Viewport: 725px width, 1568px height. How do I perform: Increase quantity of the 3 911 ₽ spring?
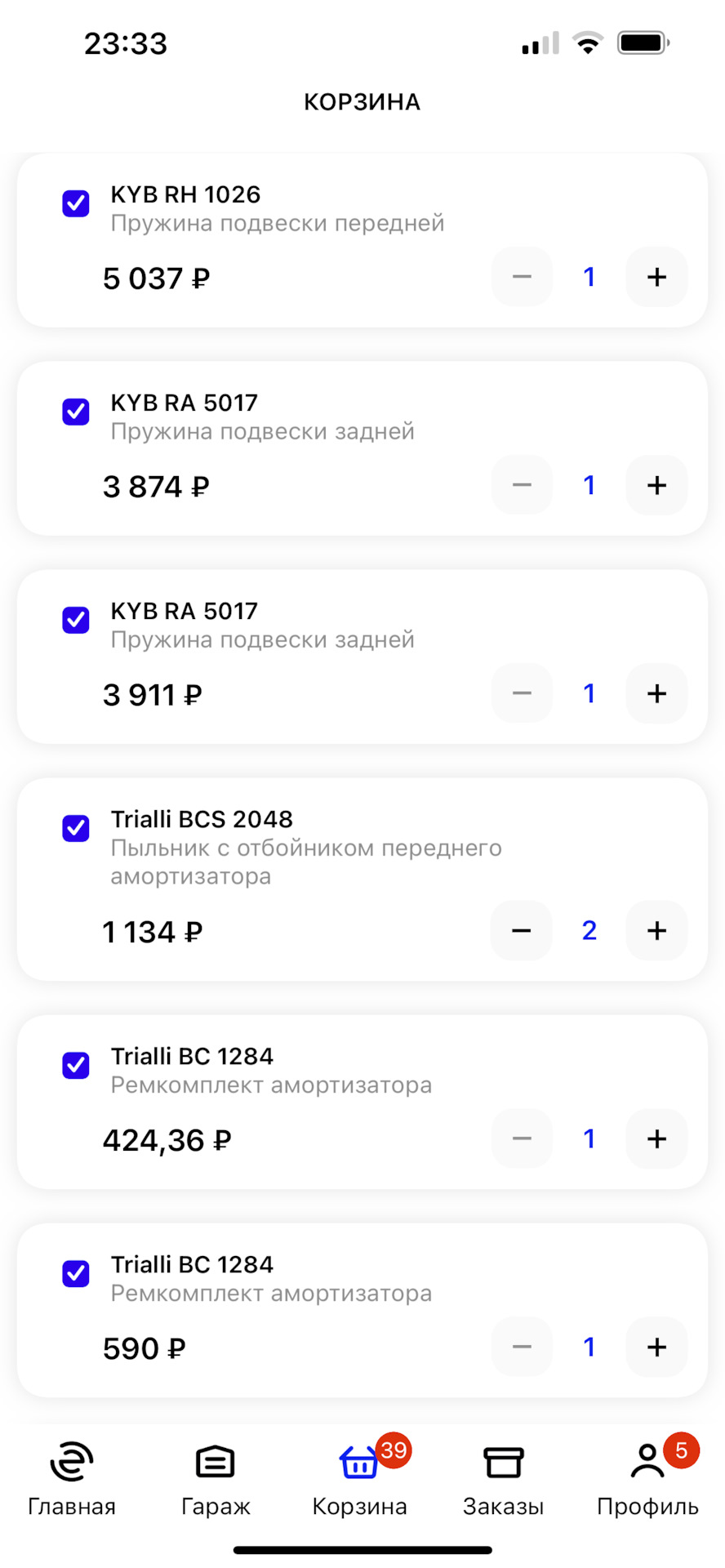tap(656, 693)
